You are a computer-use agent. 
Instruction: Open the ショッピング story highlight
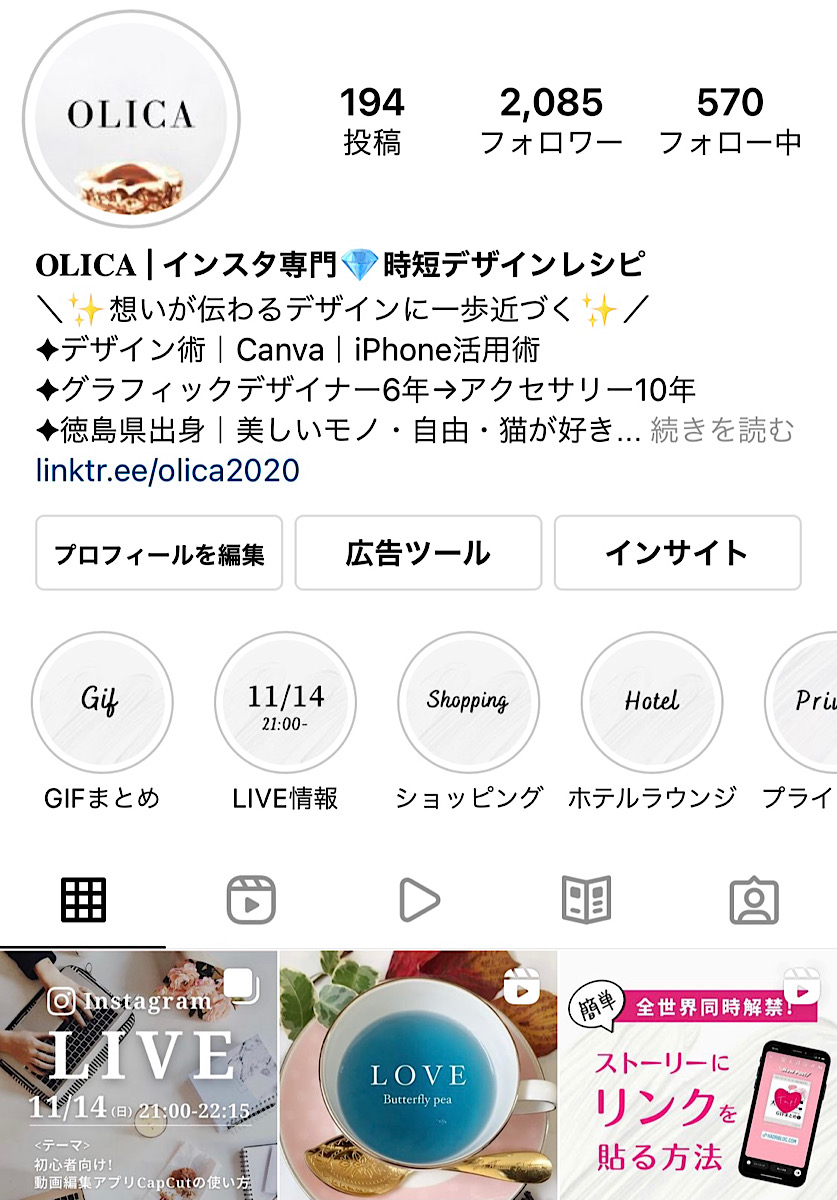[x=468, y=702]
